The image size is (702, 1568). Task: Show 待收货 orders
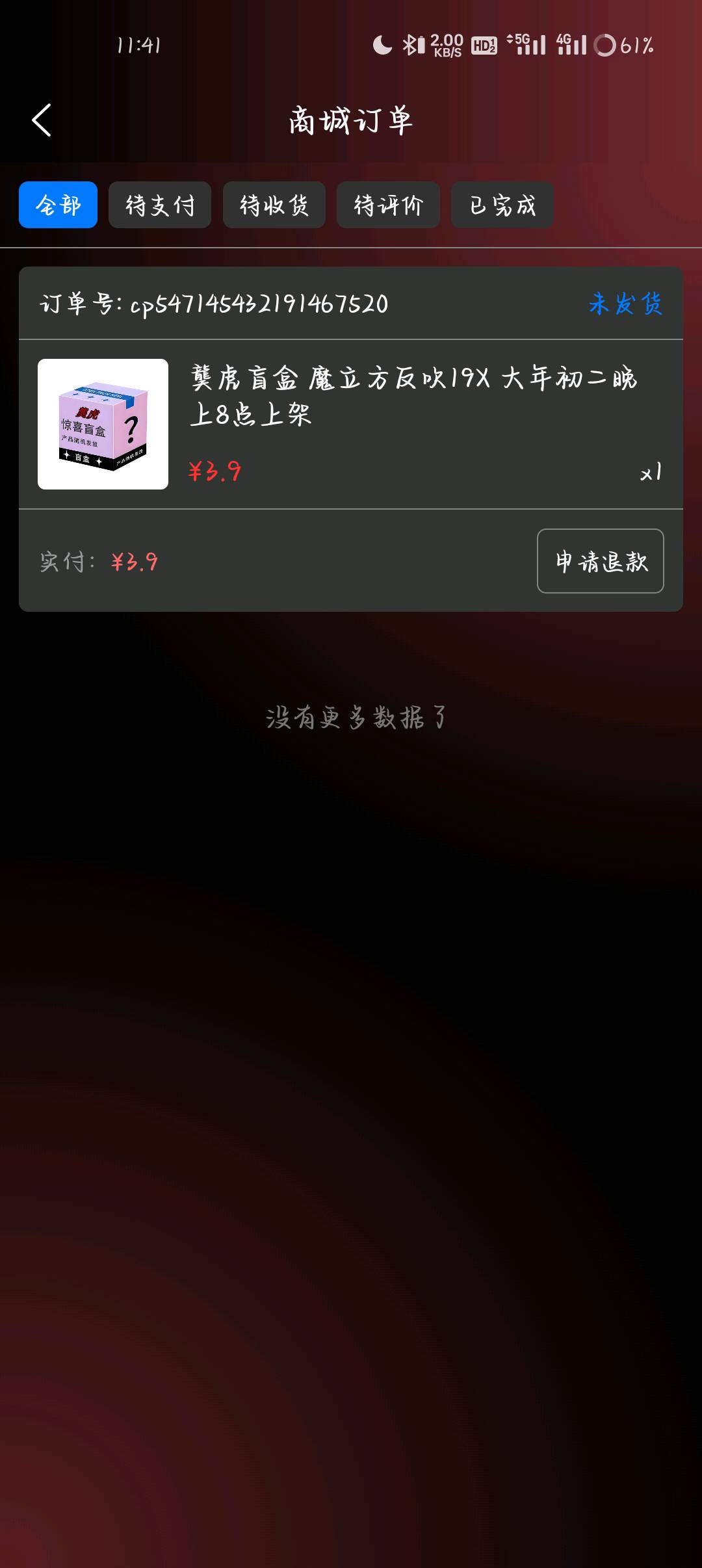click(274, 205)
